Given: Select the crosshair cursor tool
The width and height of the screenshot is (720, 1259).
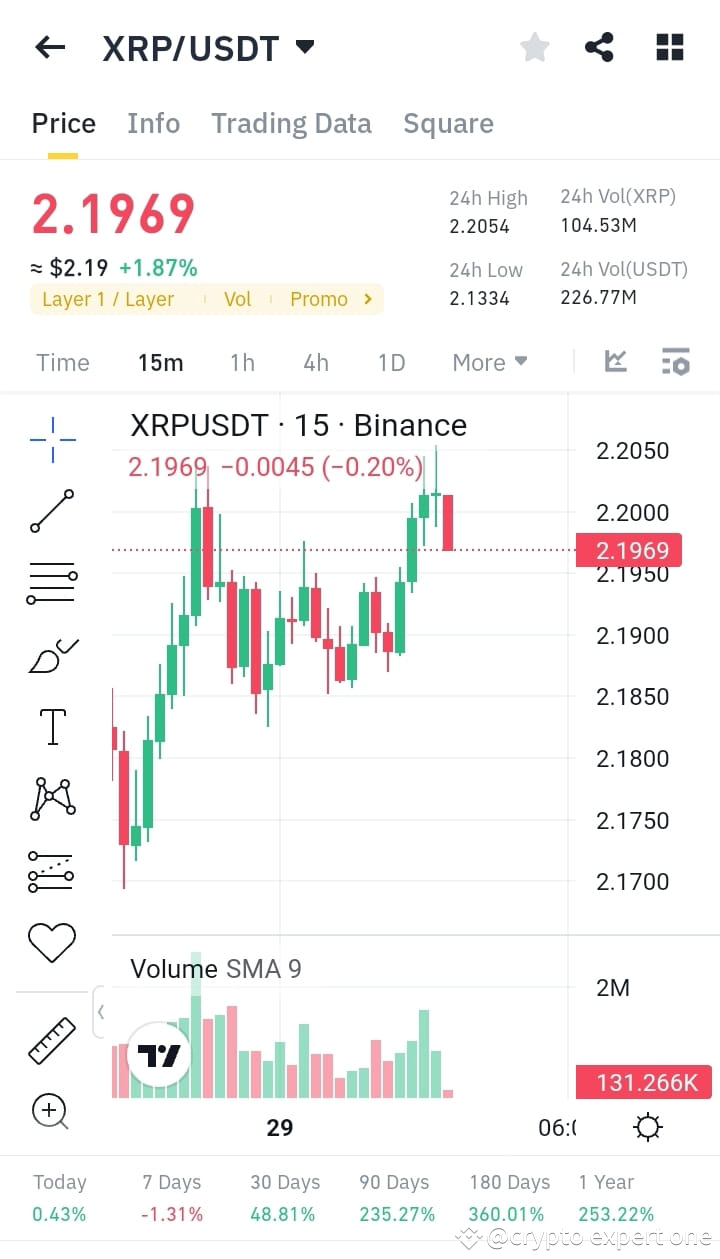Looking at the screenshot, I should click(x=52, y=438).
